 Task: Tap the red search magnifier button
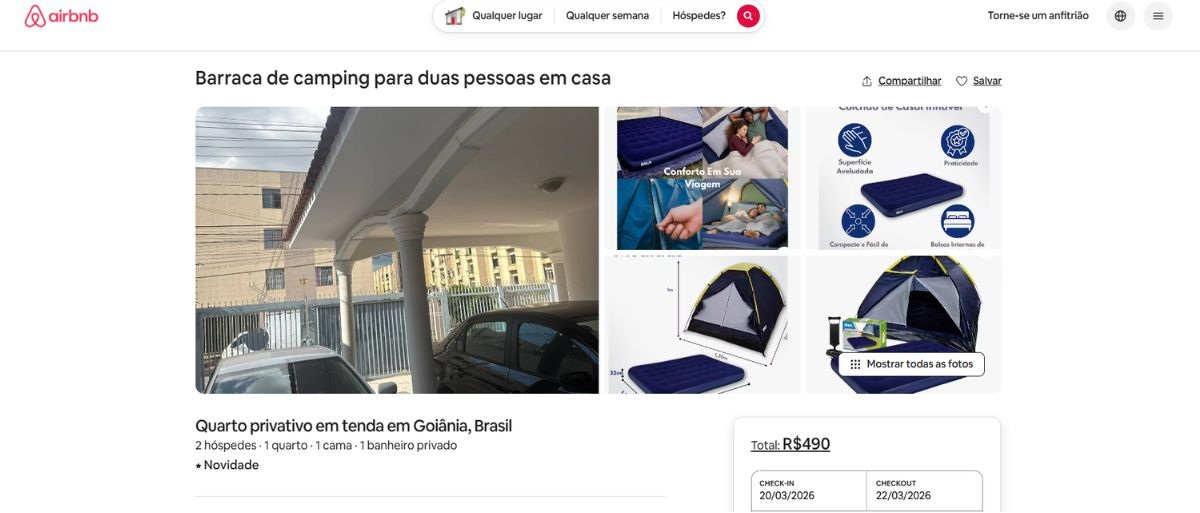click(x=748, y=16)
